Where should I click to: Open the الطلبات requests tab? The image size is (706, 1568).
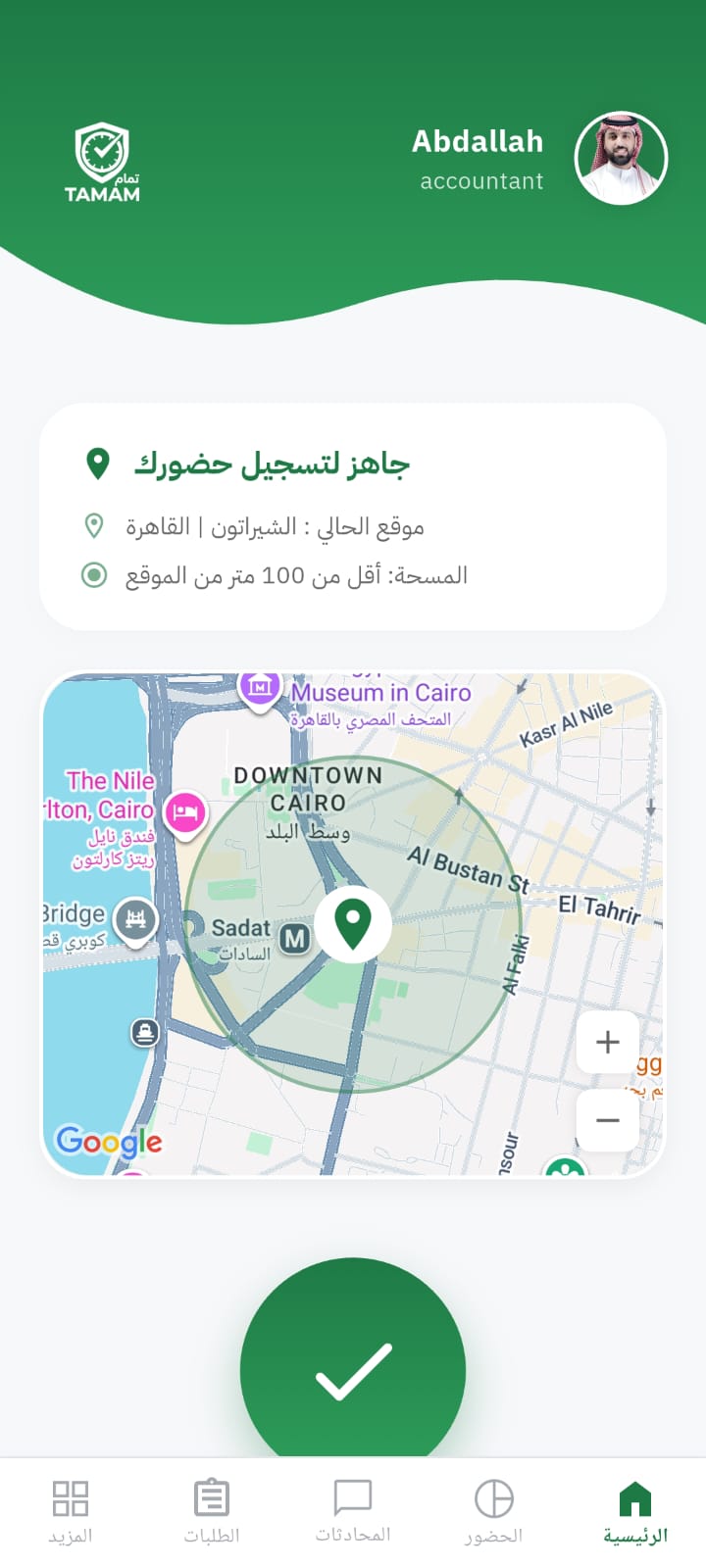tap(212, 1512)
